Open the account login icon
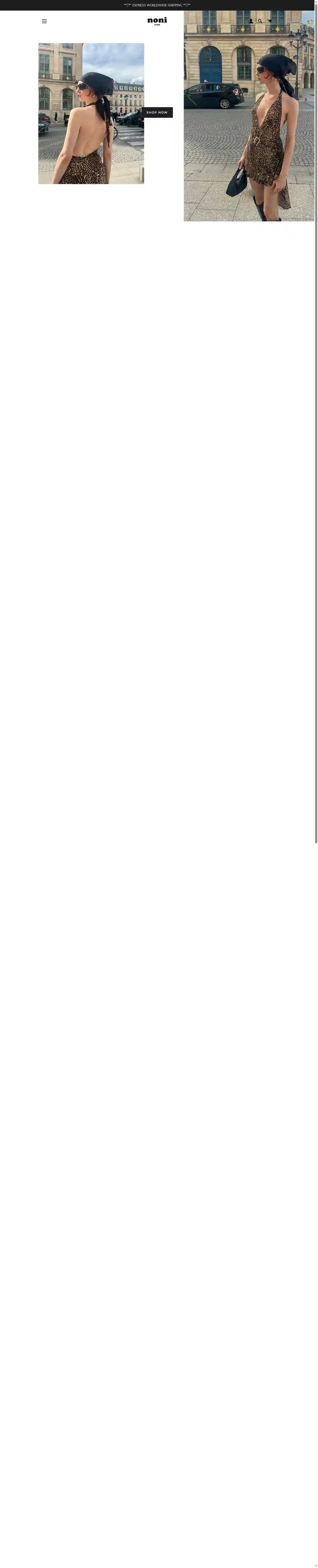The image size is (318, 1568). pos(250,21)
